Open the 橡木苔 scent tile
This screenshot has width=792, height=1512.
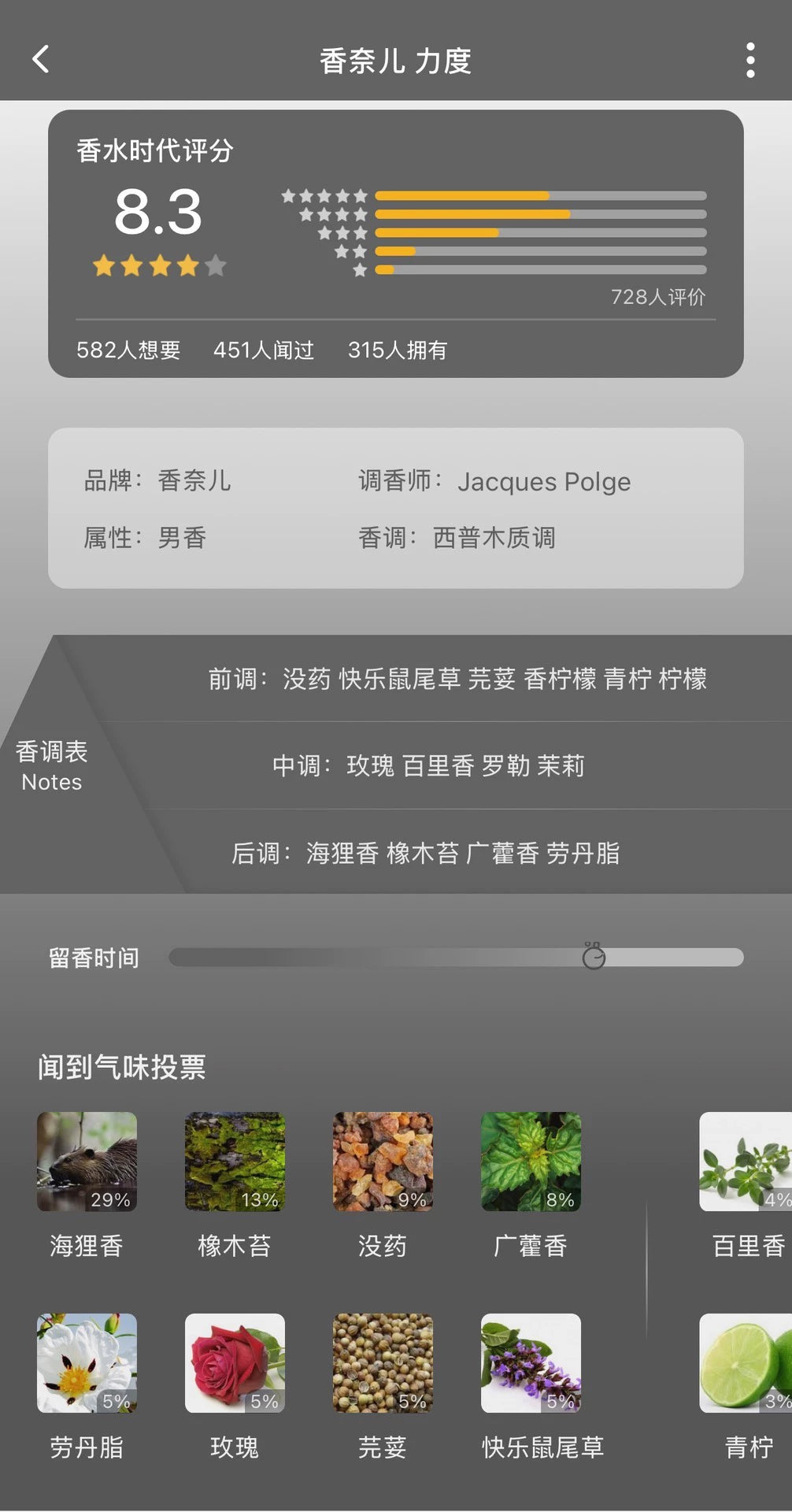click(235, 1162)
